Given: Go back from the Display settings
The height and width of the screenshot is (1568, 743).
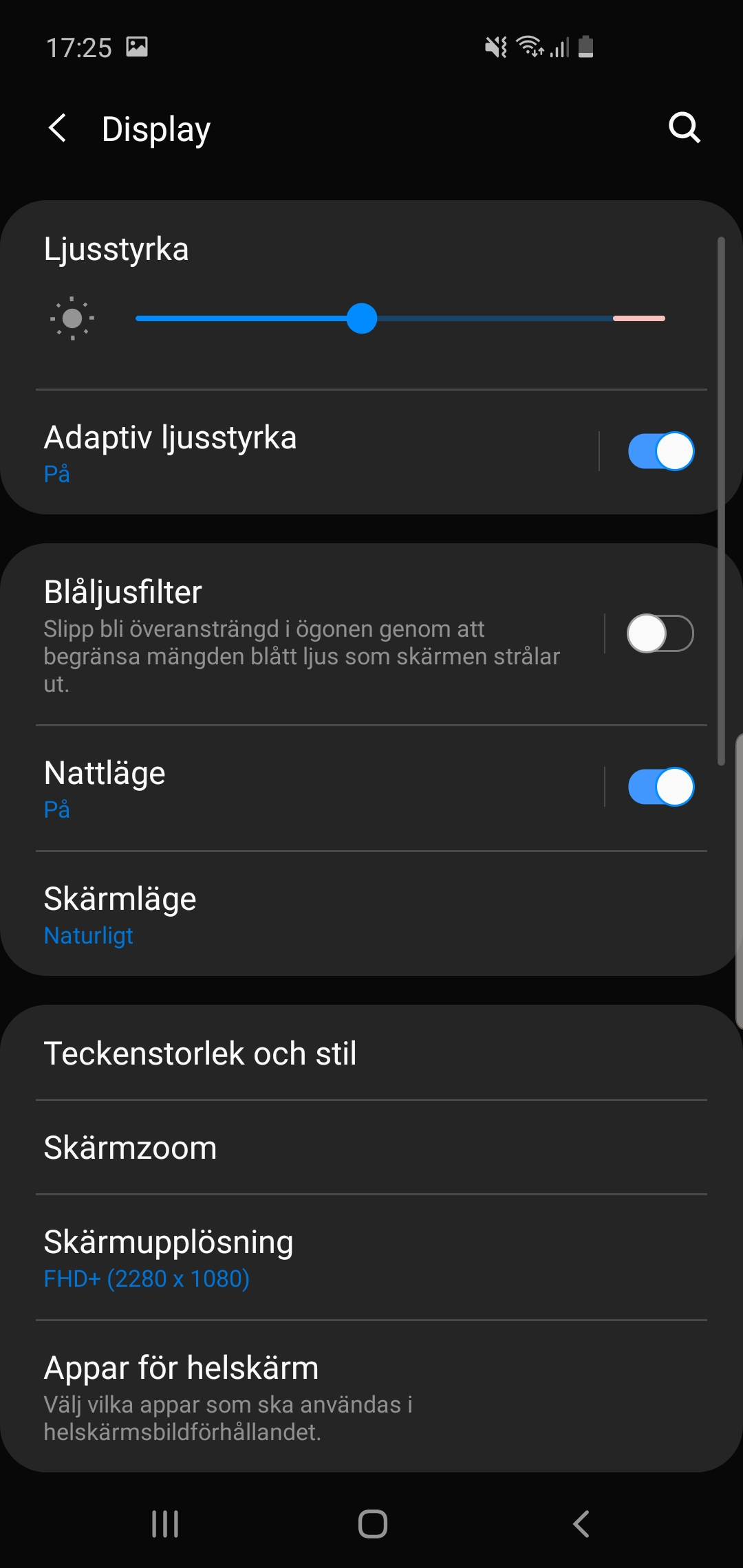Looking at the screenshot, I should coord(58,129).
